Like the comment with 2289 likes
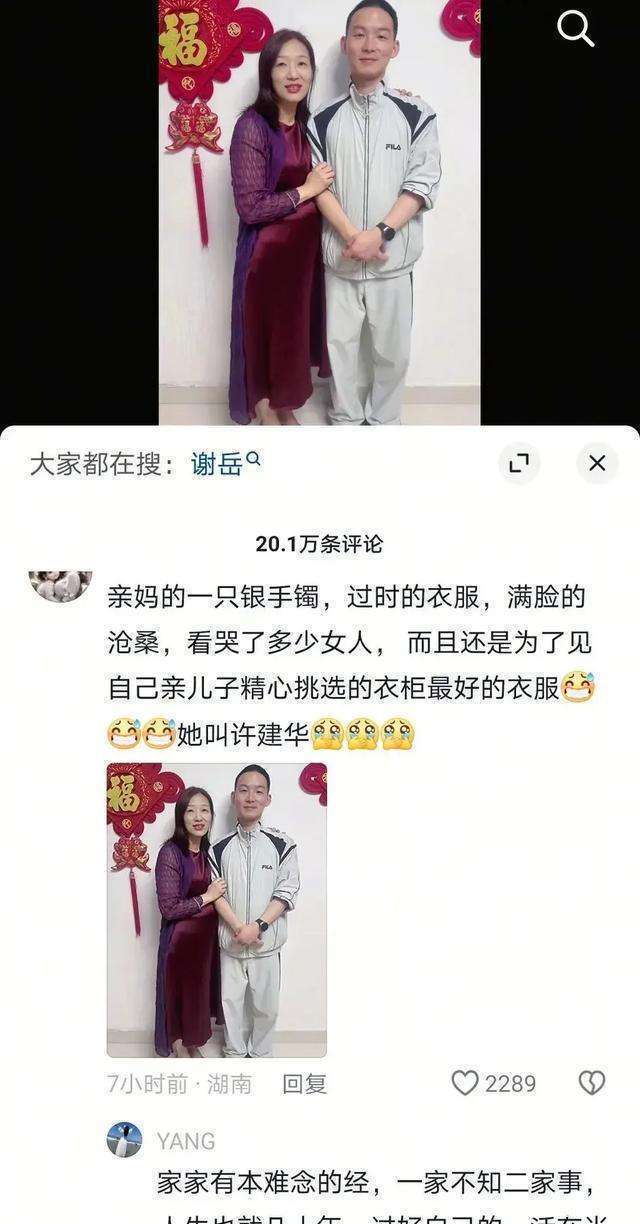 coord(465,1083)
